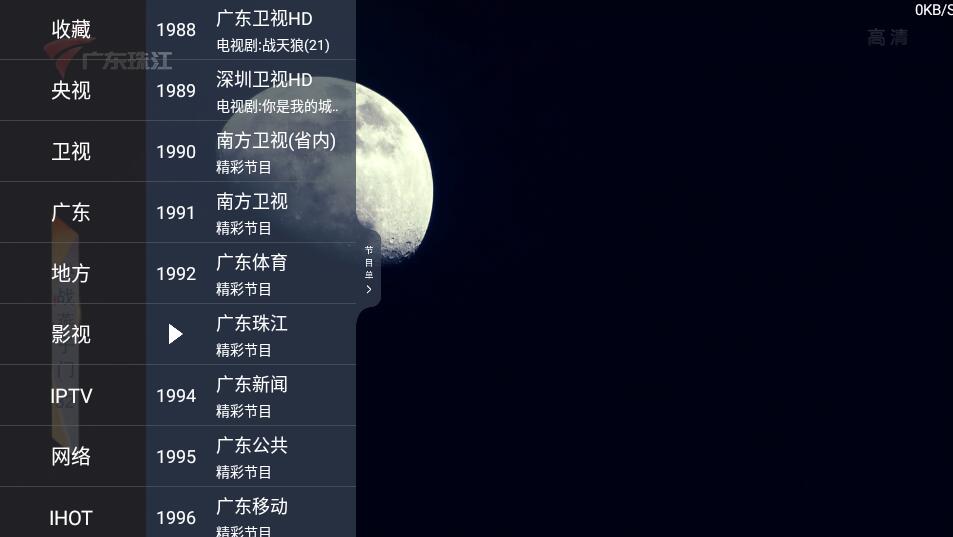Open the IHOT category
This screenshot has width=953, height=537.
(x=71, y=518)
